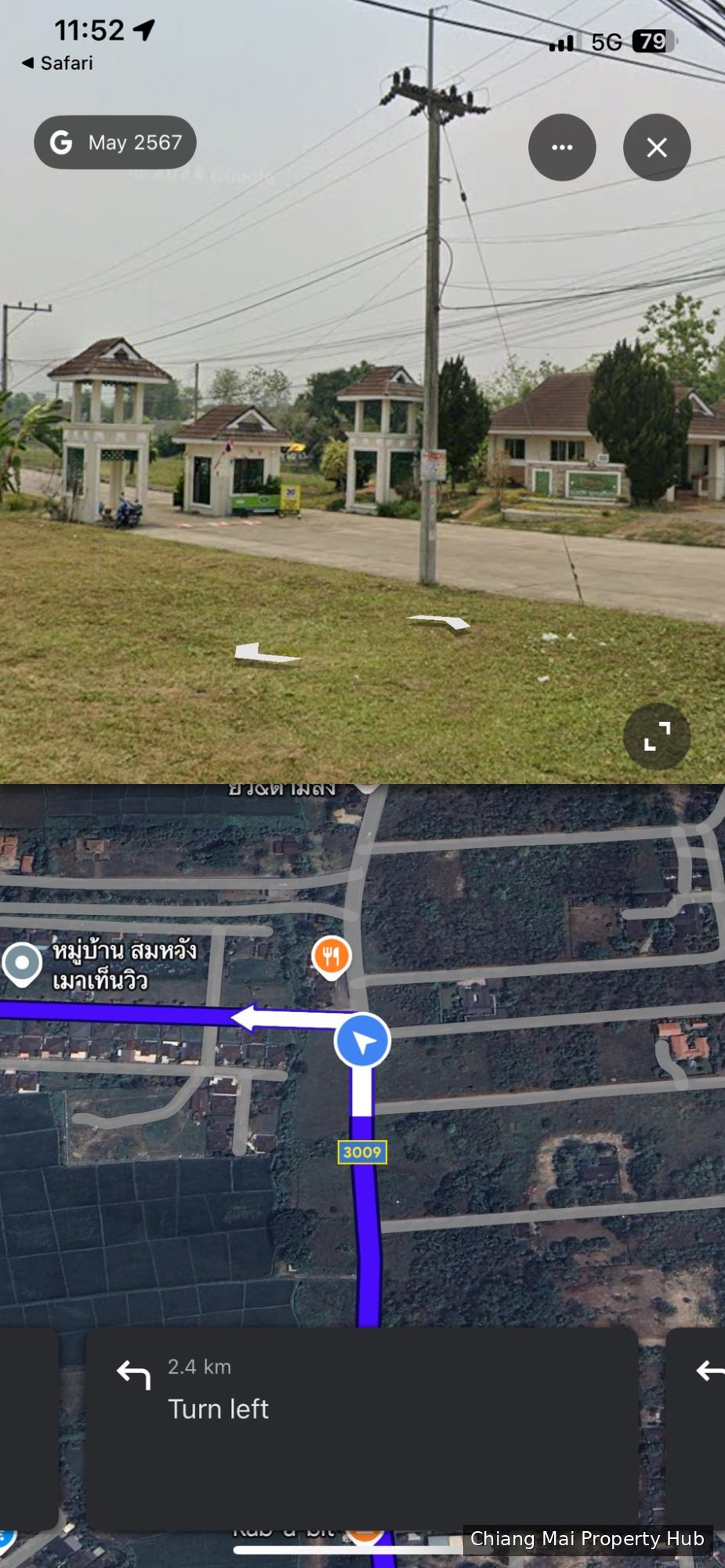Close the Street View panel
725x1568 pixels.
pos(656,147)
